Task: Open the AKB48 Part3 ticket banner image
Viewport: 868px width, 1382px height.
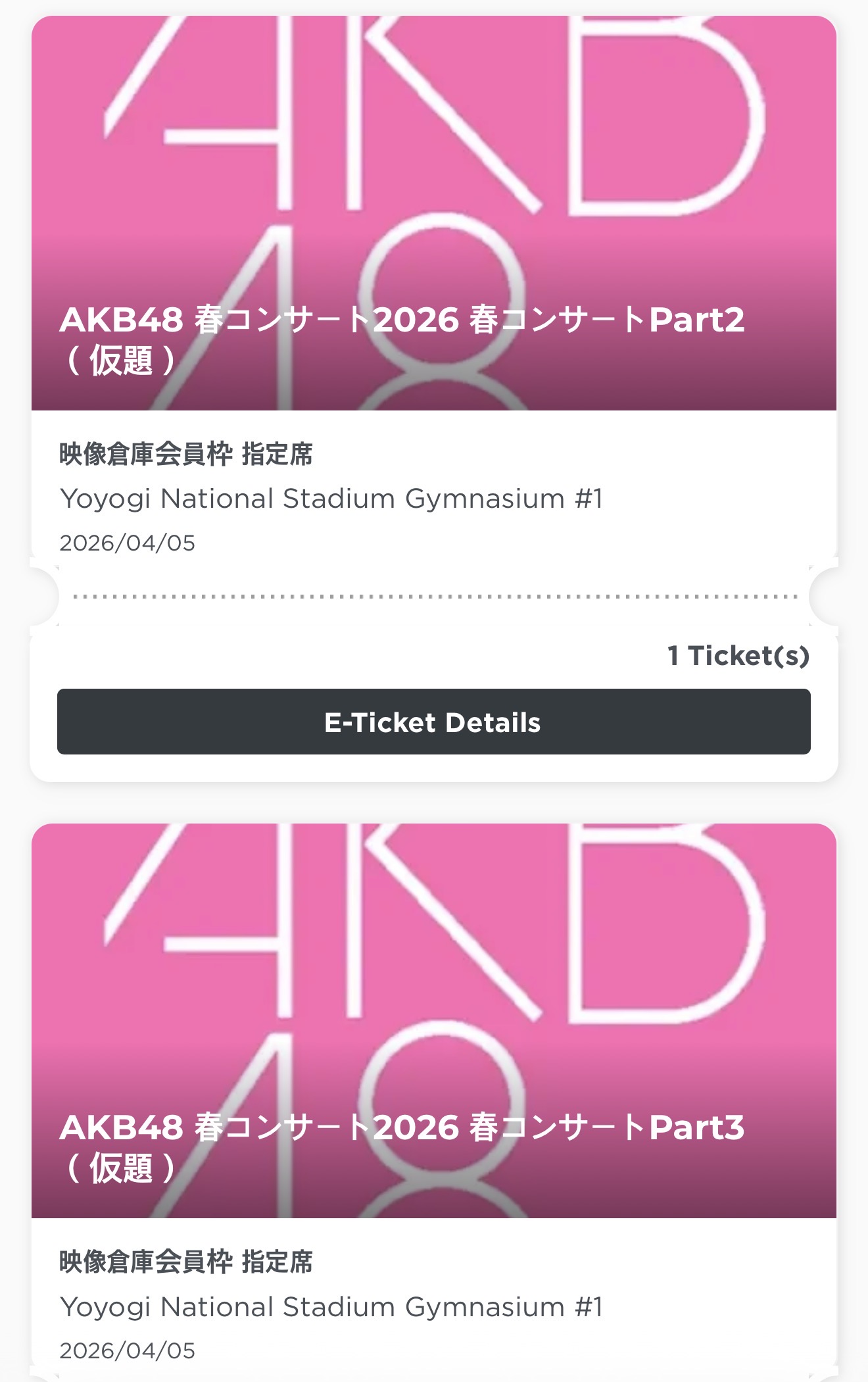Action: click(434, 987)
